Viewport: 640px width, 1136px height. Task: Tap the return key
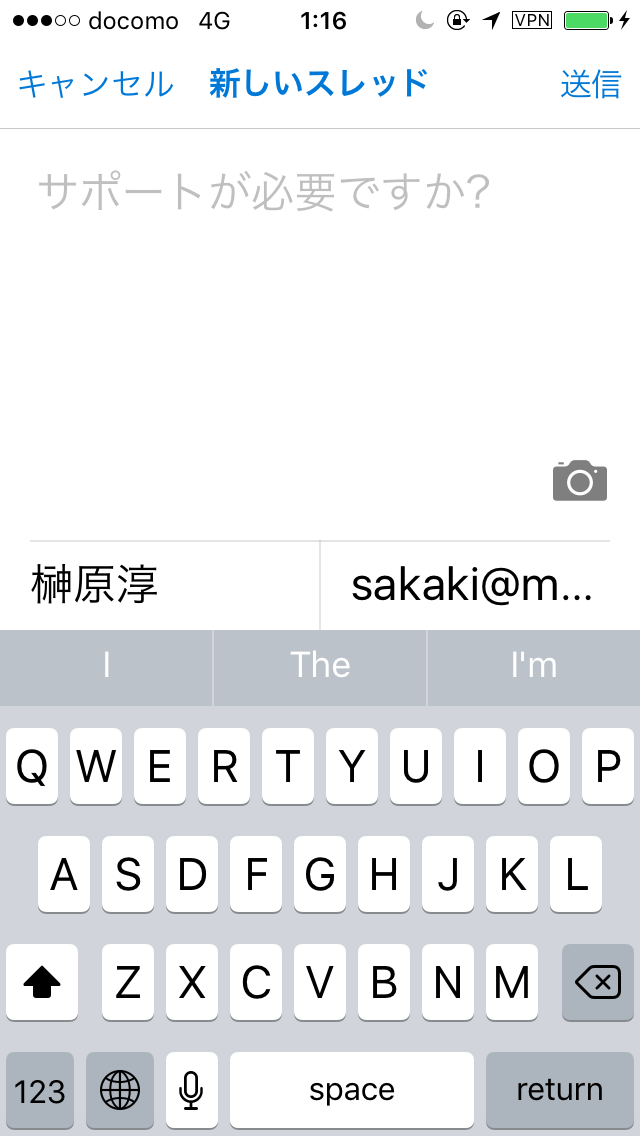pyautogui.click(x=559, y=1089)
